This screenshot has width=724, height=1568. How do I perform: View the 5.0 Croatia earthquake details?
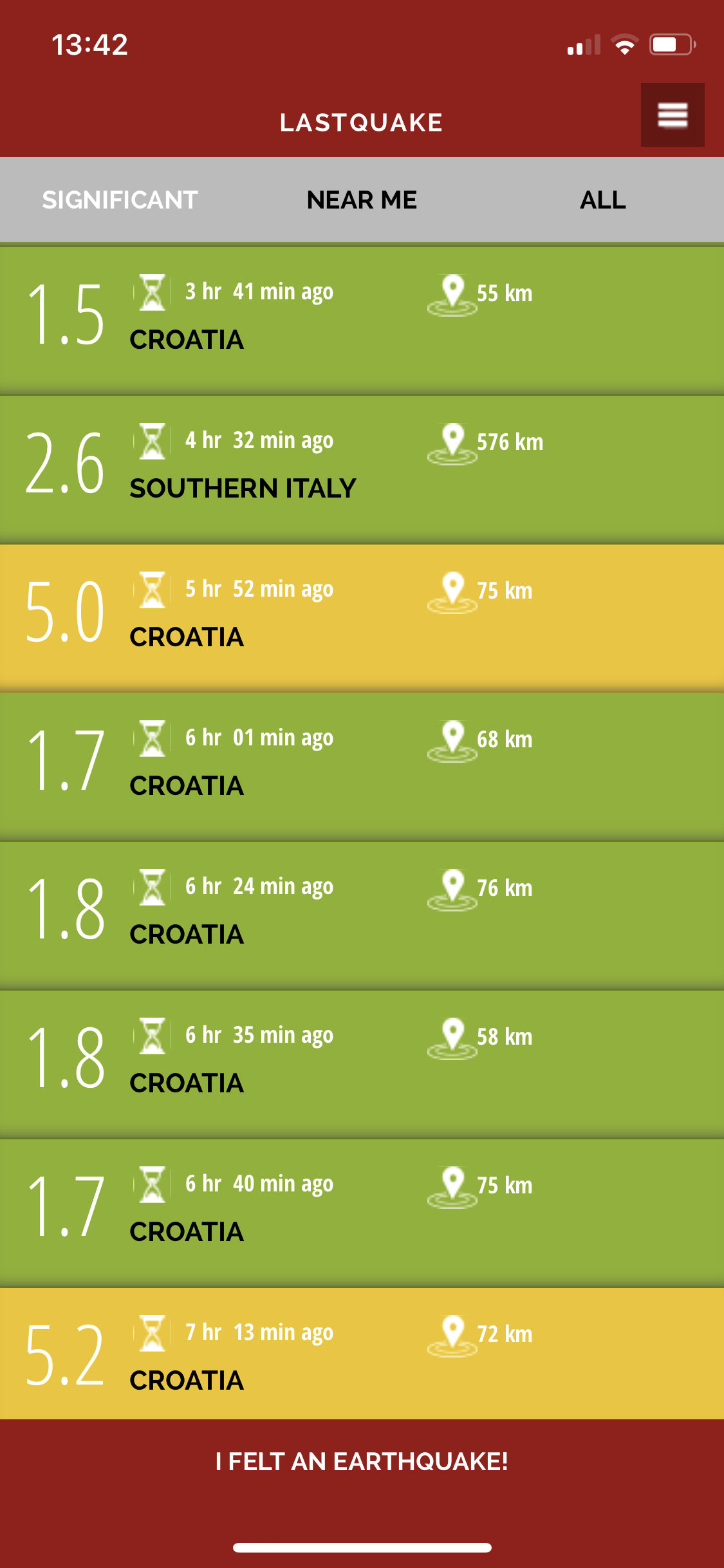(362, 618)
